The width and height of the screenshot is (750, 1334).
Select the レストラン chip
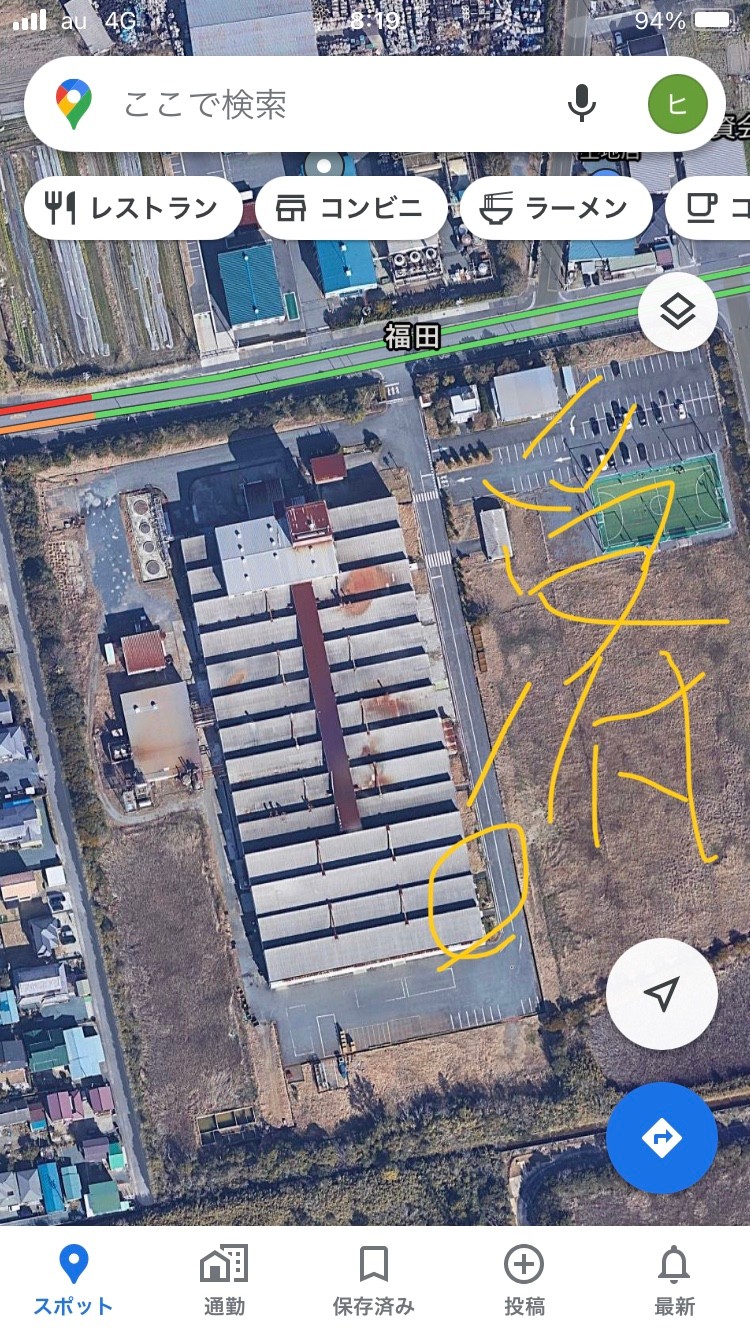pyautogui.click(x=132, y=208)
